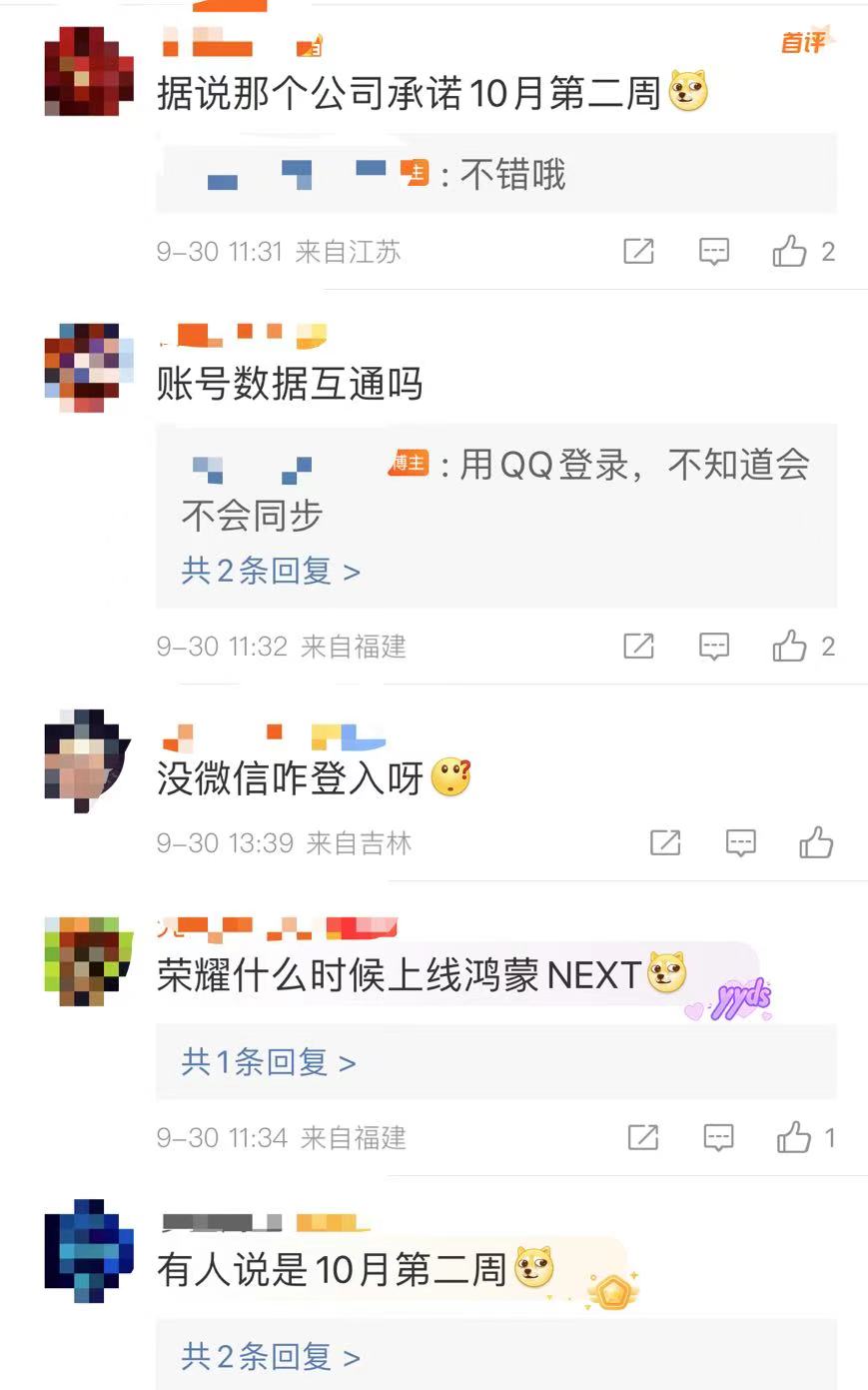Viewport: 868px width, 1390px height.
Task: Repost the comment 荣耀什么时候上线鸿蒙NEXT
Action: (643, 1137)
